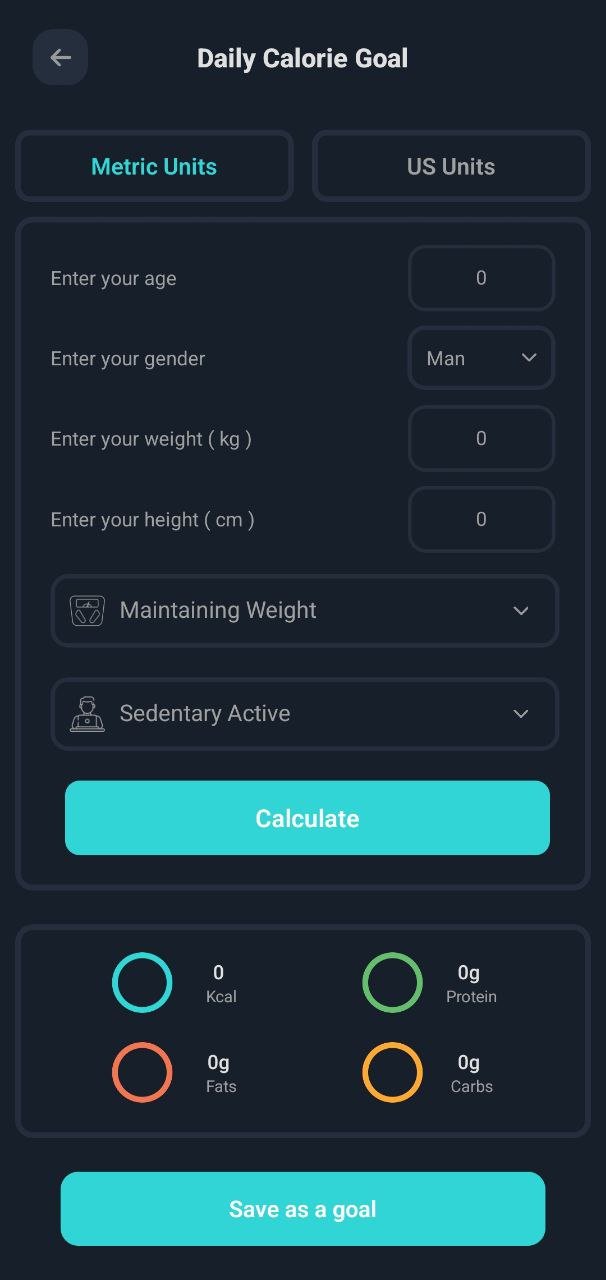Screen dimensions: 606x1280
Task: Hit the Calculate button
Action: coord(307,818)
